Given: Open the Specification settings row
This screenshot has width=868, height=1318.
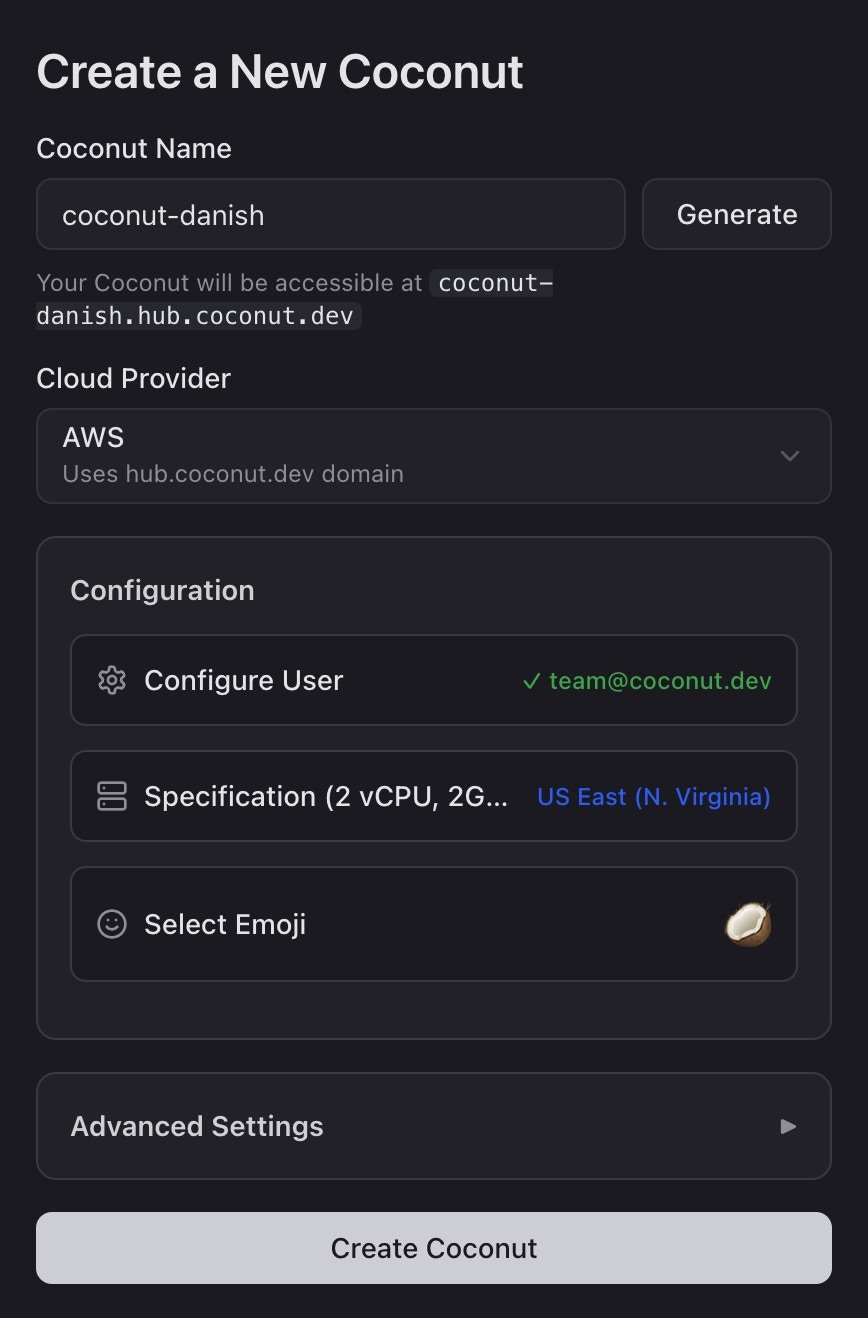Looking at the screenshot, I should coord(433,796).
